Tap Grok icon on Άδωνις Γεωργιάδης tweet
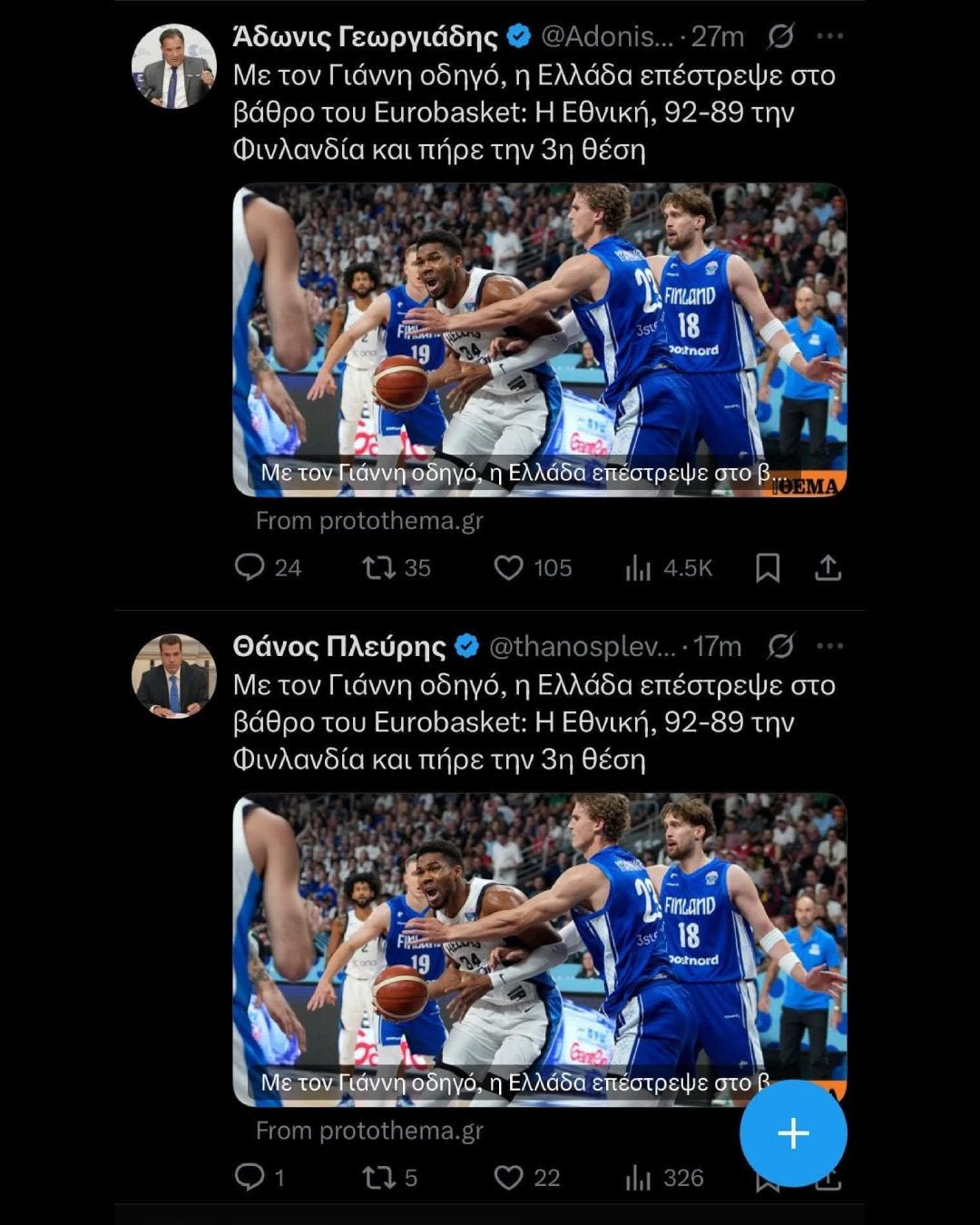This screenshot has width=980, height=1225. 780,36
